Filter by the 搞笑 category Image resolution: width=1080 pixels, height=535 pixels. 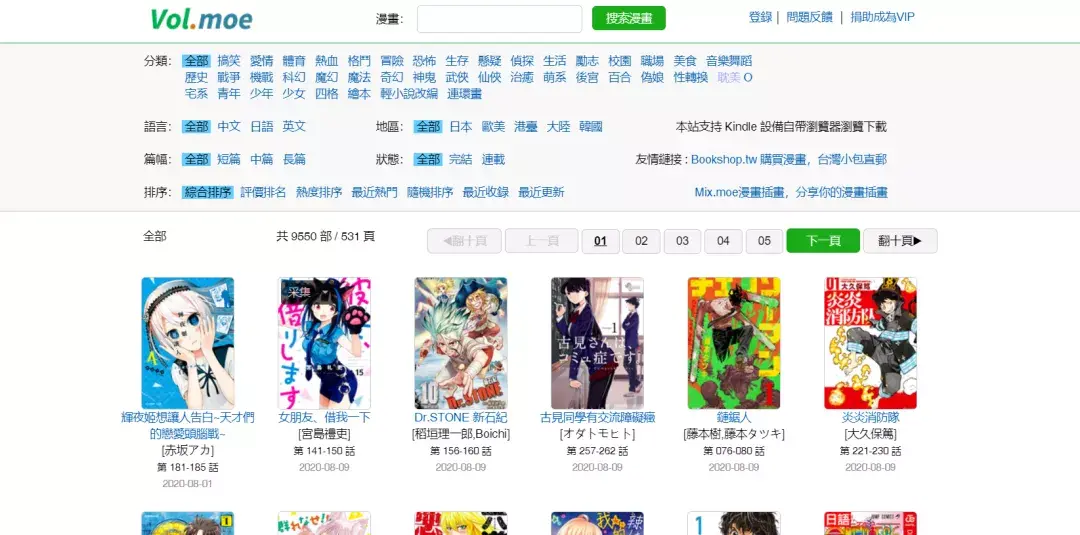pyautogui.click(x=229, y=61)
